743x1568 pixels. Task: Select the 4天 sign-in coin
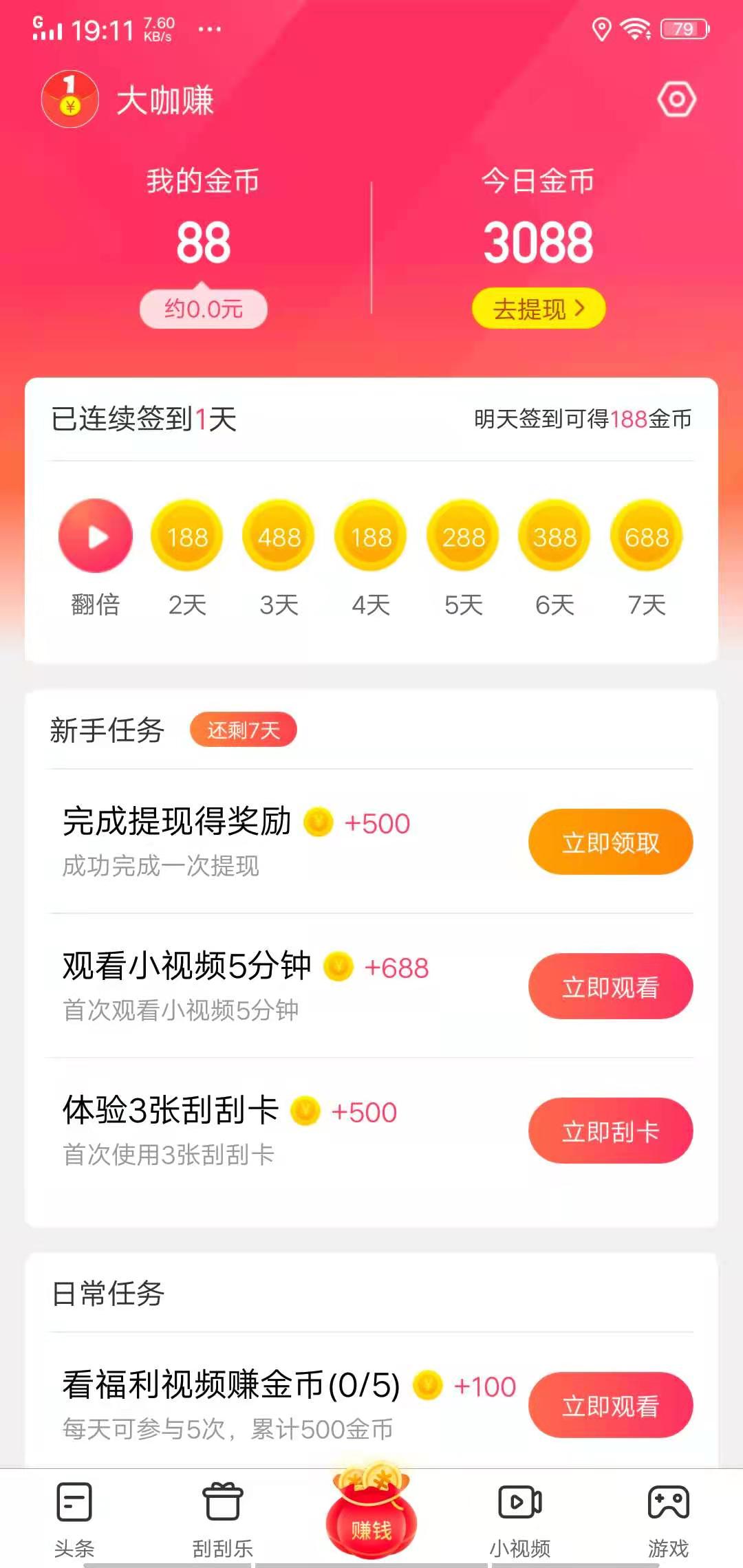click(x=369, y=536)
